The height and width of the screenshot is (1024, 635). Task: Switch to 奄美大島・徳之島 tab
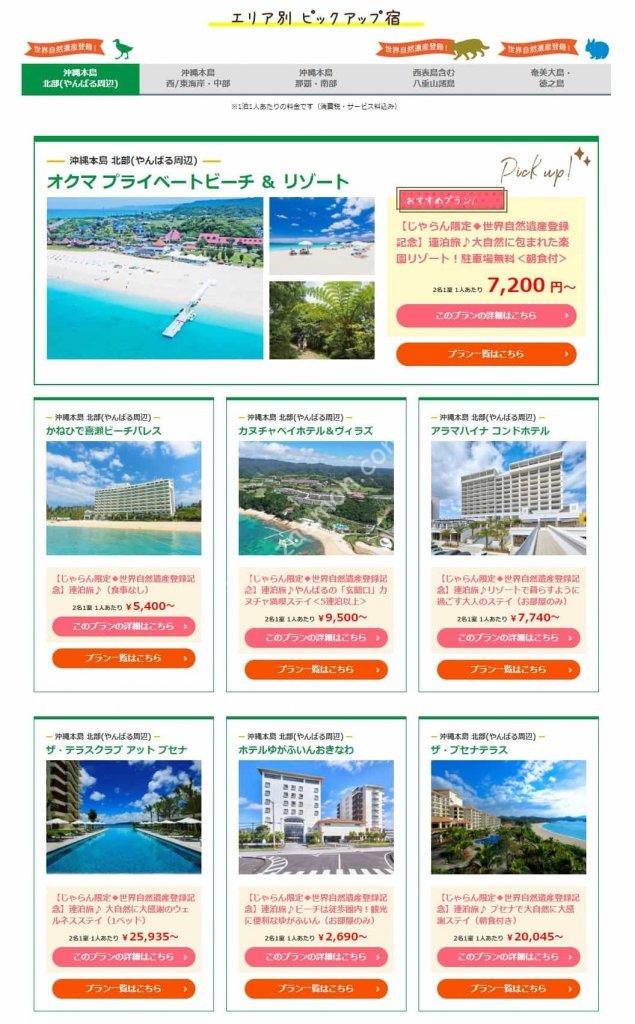click(x=551, y=78)
